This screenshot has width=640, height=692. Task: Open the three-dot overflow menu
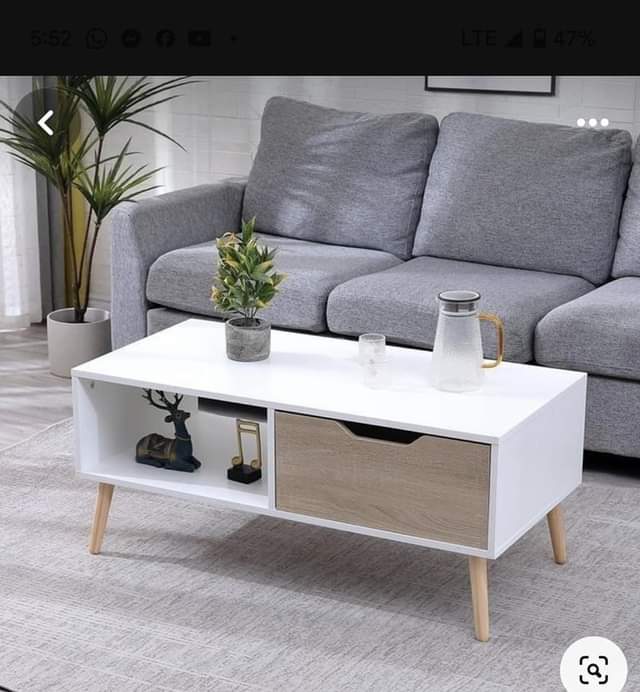point(592,123)
